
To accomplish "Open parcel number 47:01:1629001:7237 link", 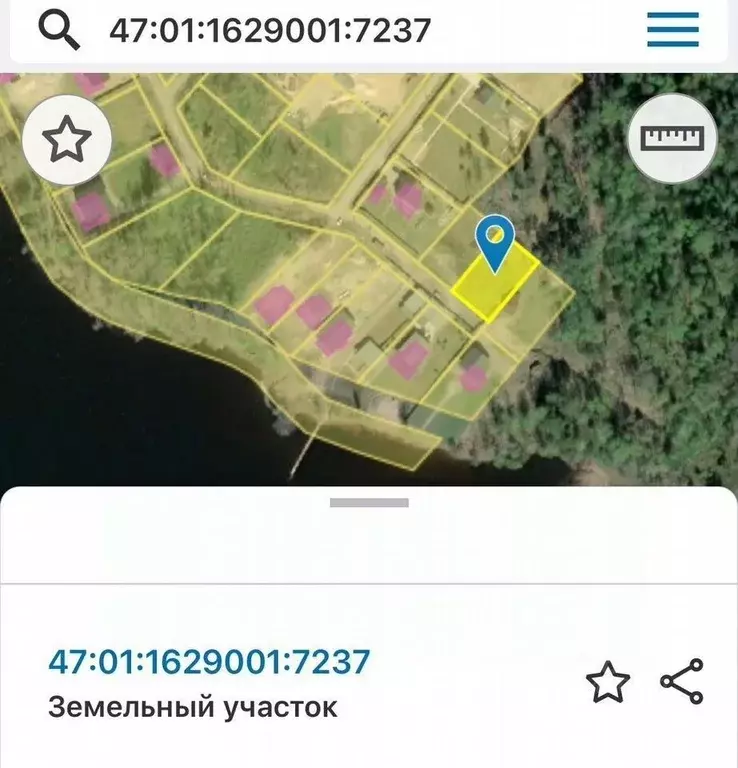I will click(x=209, y=661).
